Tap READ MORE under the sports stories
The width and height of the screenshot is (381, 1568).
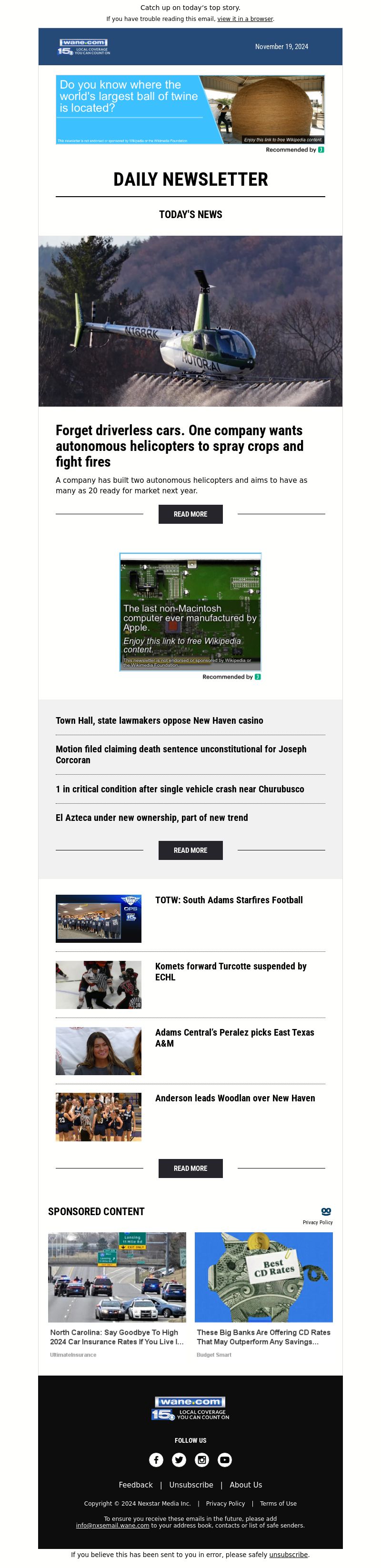click(190, 1168)
